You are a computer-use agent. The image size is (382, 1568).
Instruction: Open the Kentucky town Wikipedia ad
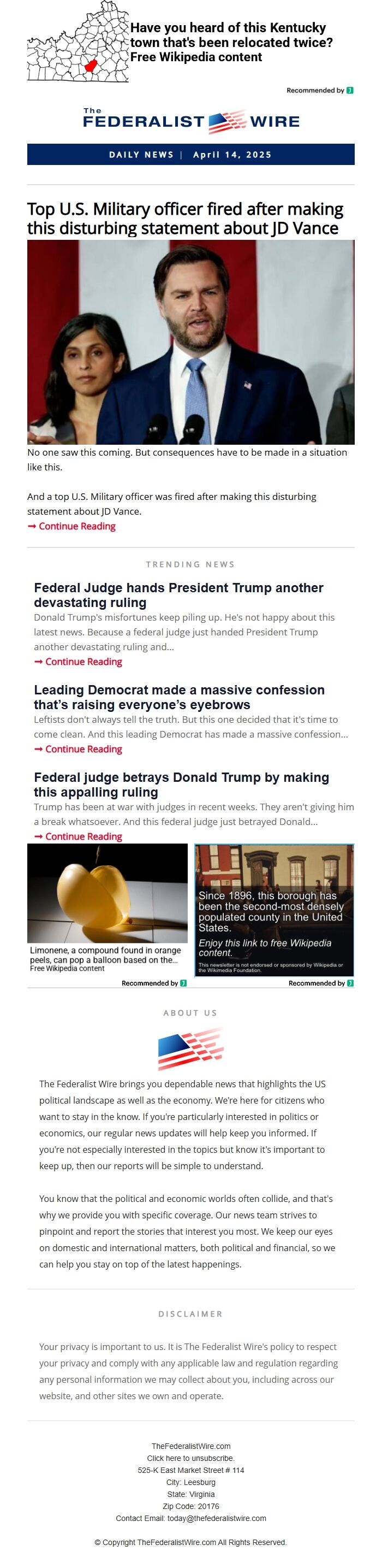coord(230,43)
